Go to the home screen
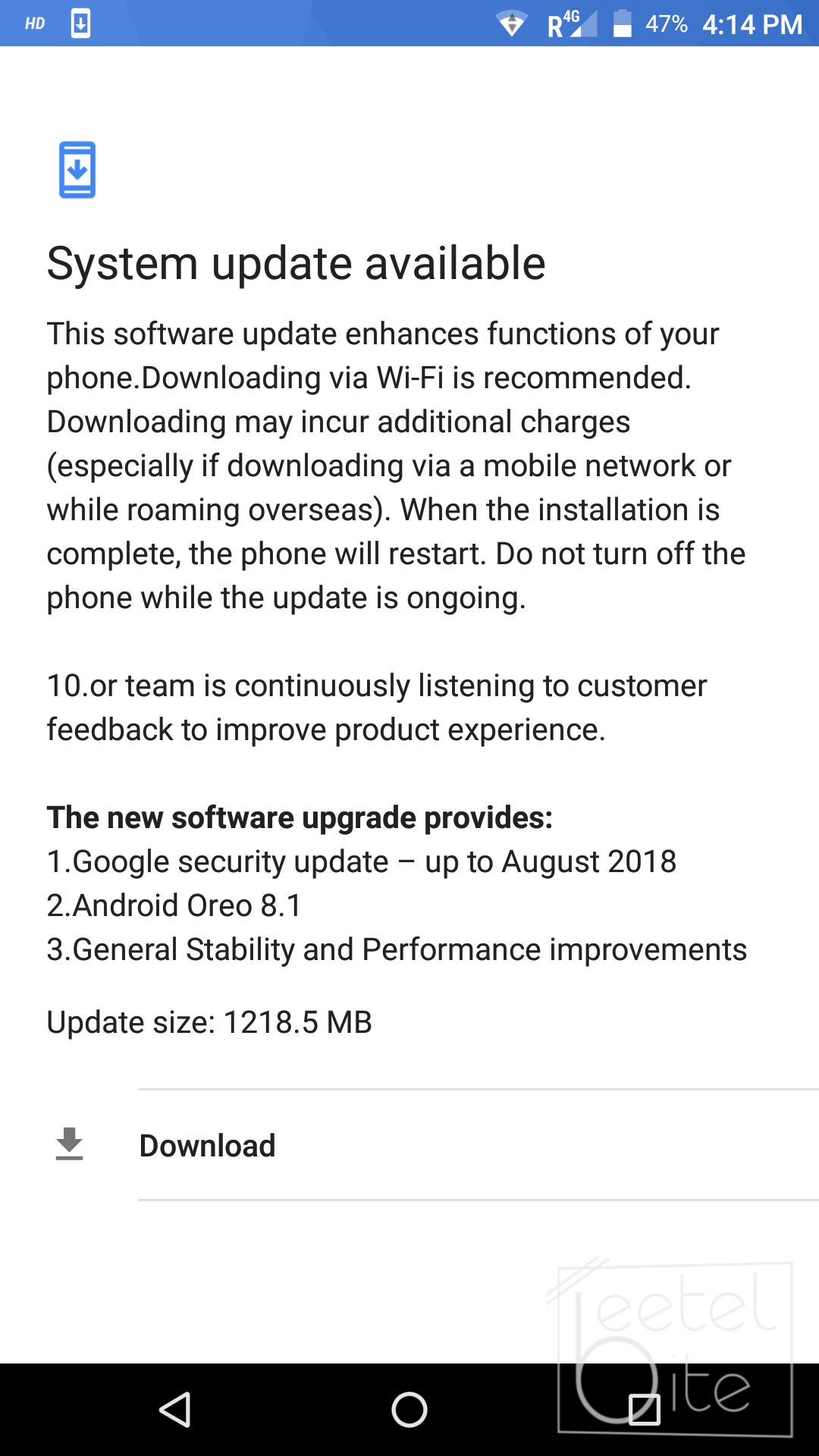Viewport: 819px width, 1456px height. pos(409,1410)
